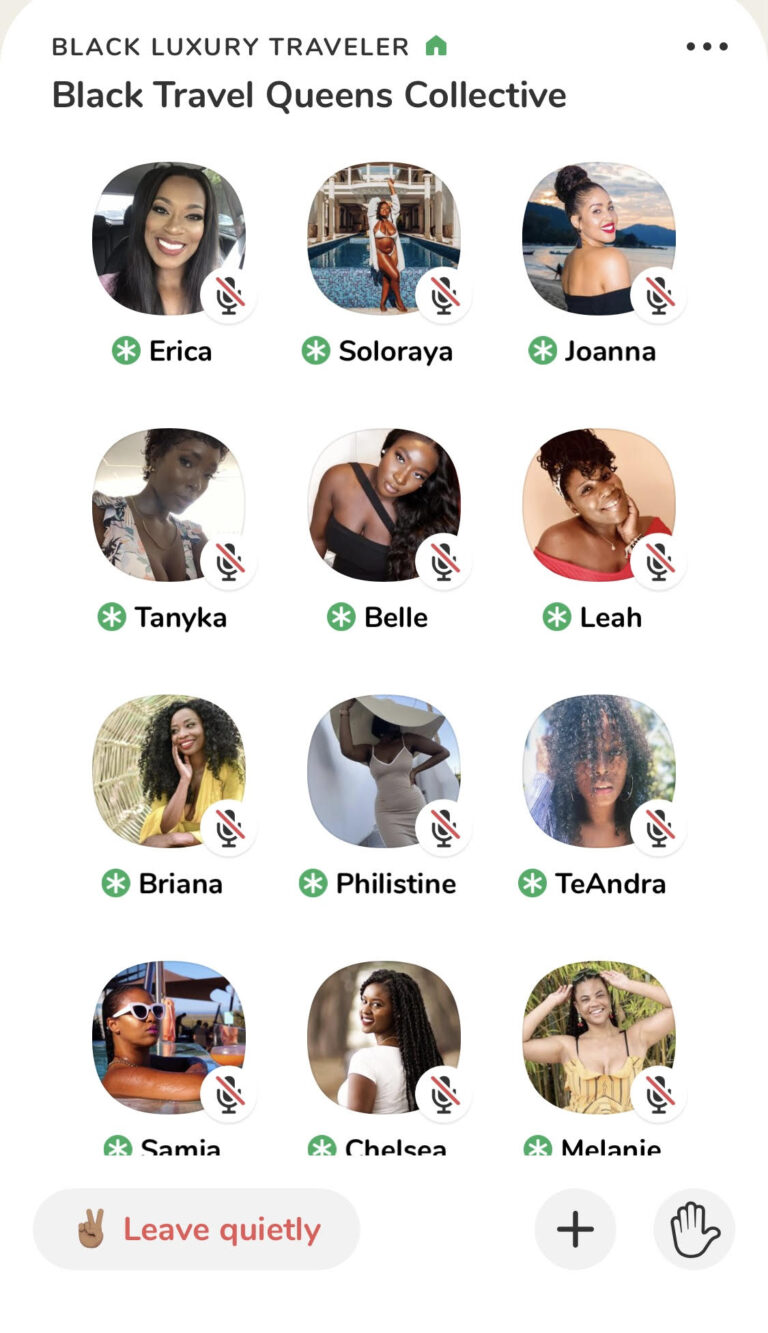Select Philistine's avatar
This screenshot has width=768, height=1333.
[383, 771]
